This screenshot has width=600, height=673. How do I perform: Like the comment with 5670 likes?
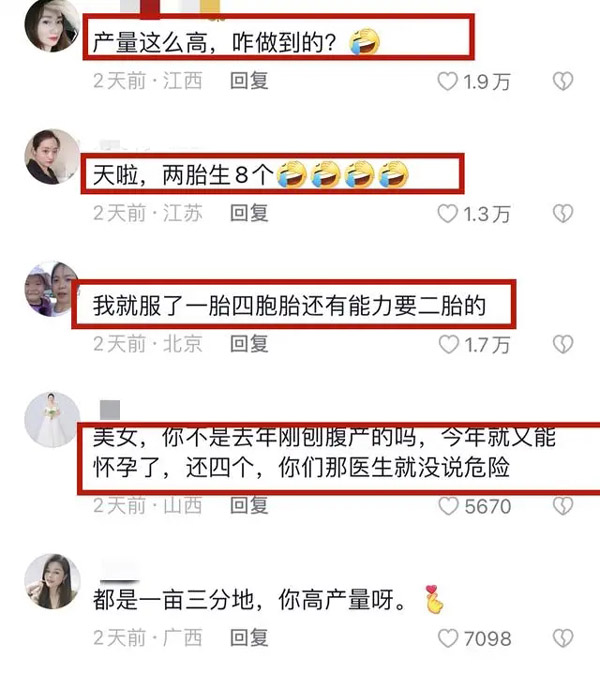[x=450, y=507]
